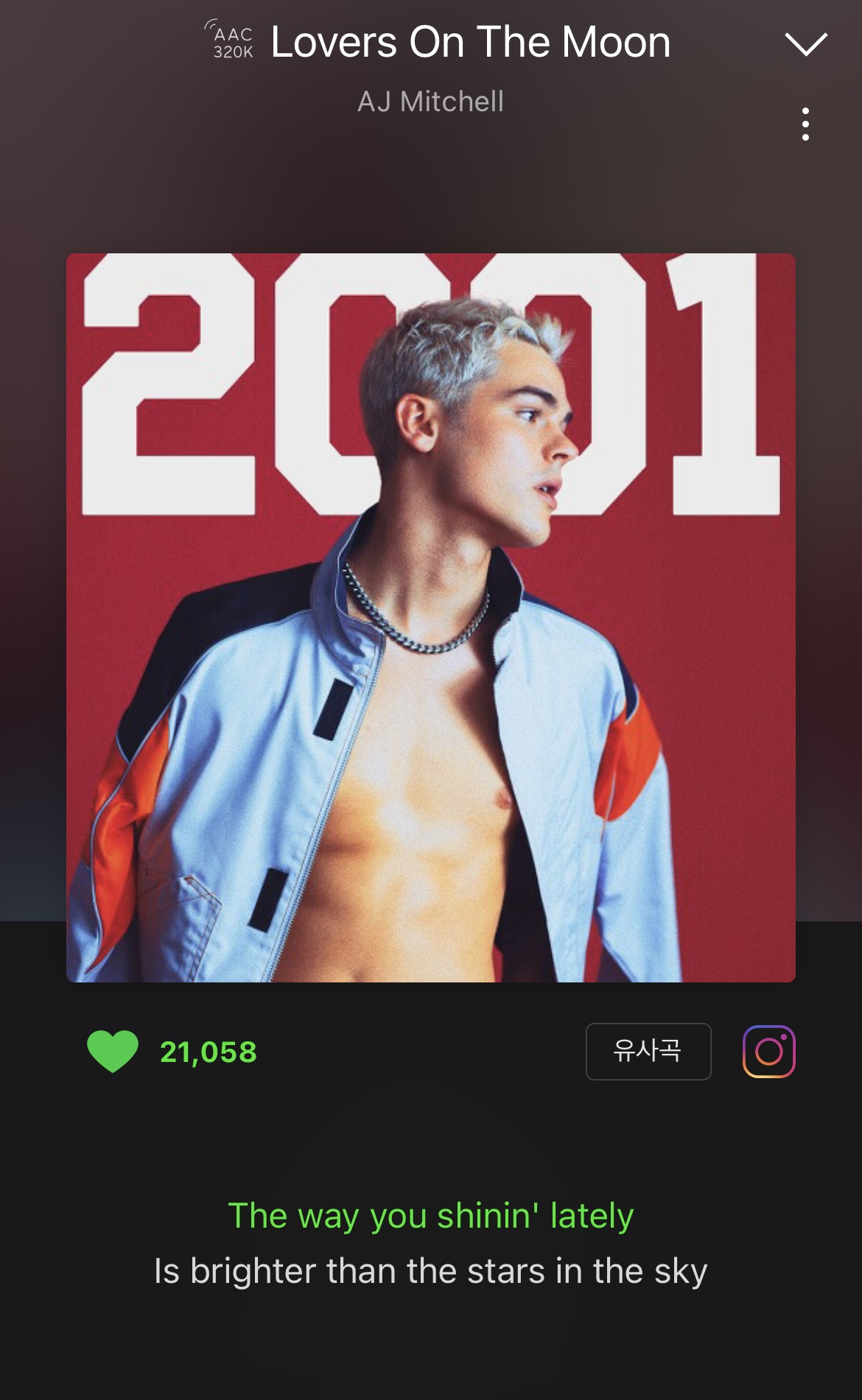This screenshot has width=862, height=1400.
Task: Open the full lyrics view
Action: click(x=431, y=1243)
